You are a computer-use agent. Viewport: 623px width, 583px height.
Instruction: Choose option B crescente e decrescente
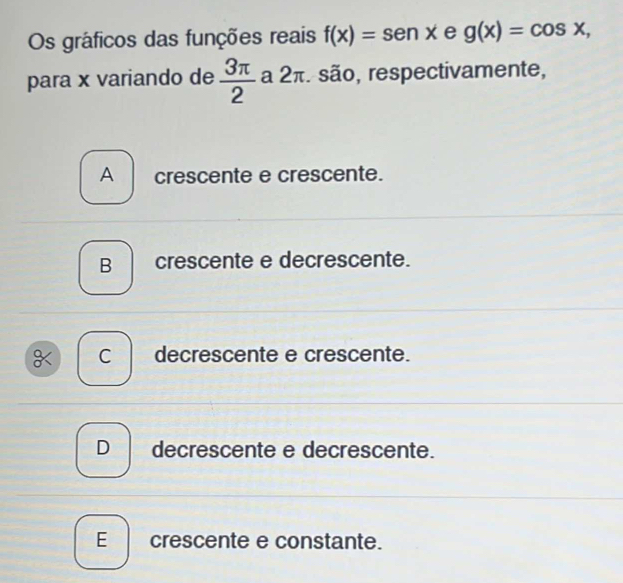tap(106, 265)
